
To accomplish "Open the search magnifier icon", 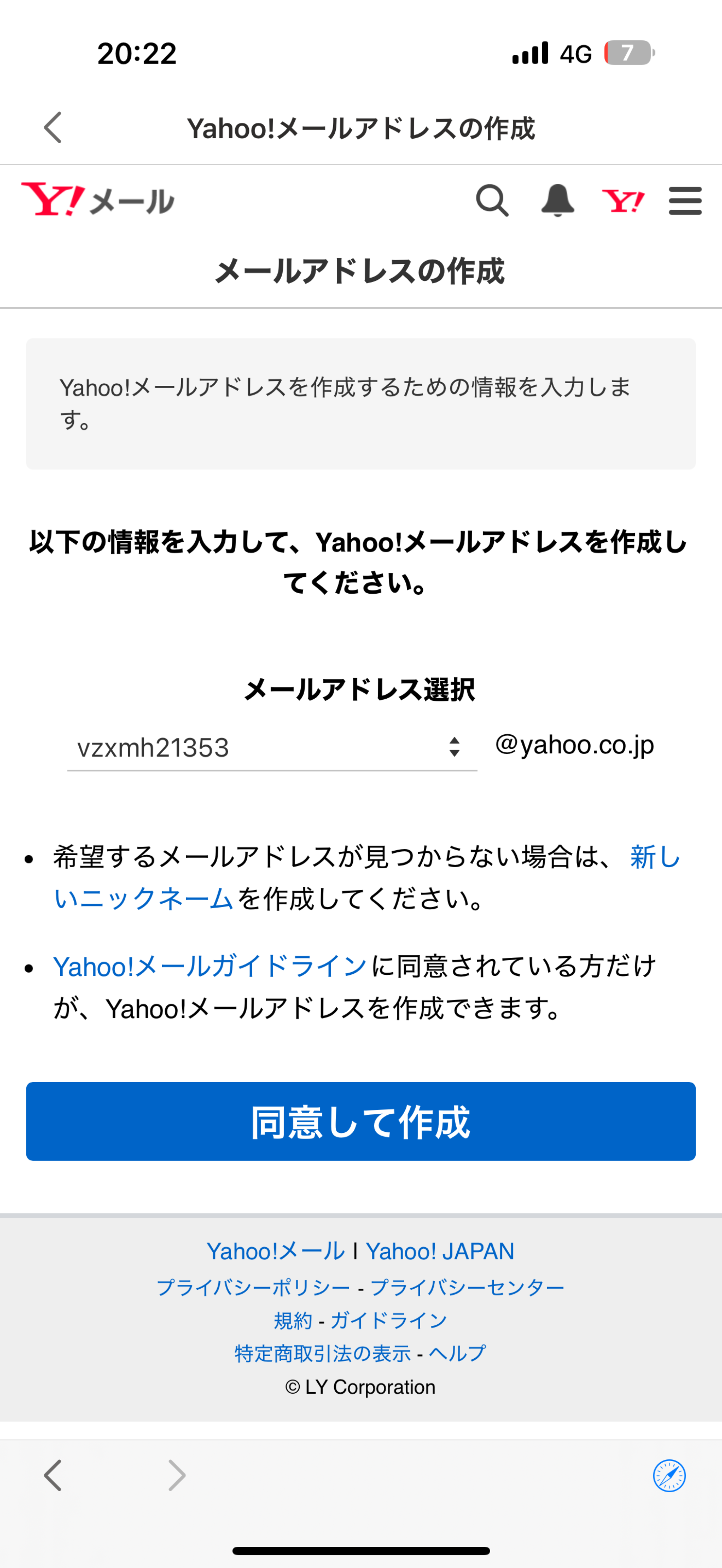I will [x=492, y=200].
